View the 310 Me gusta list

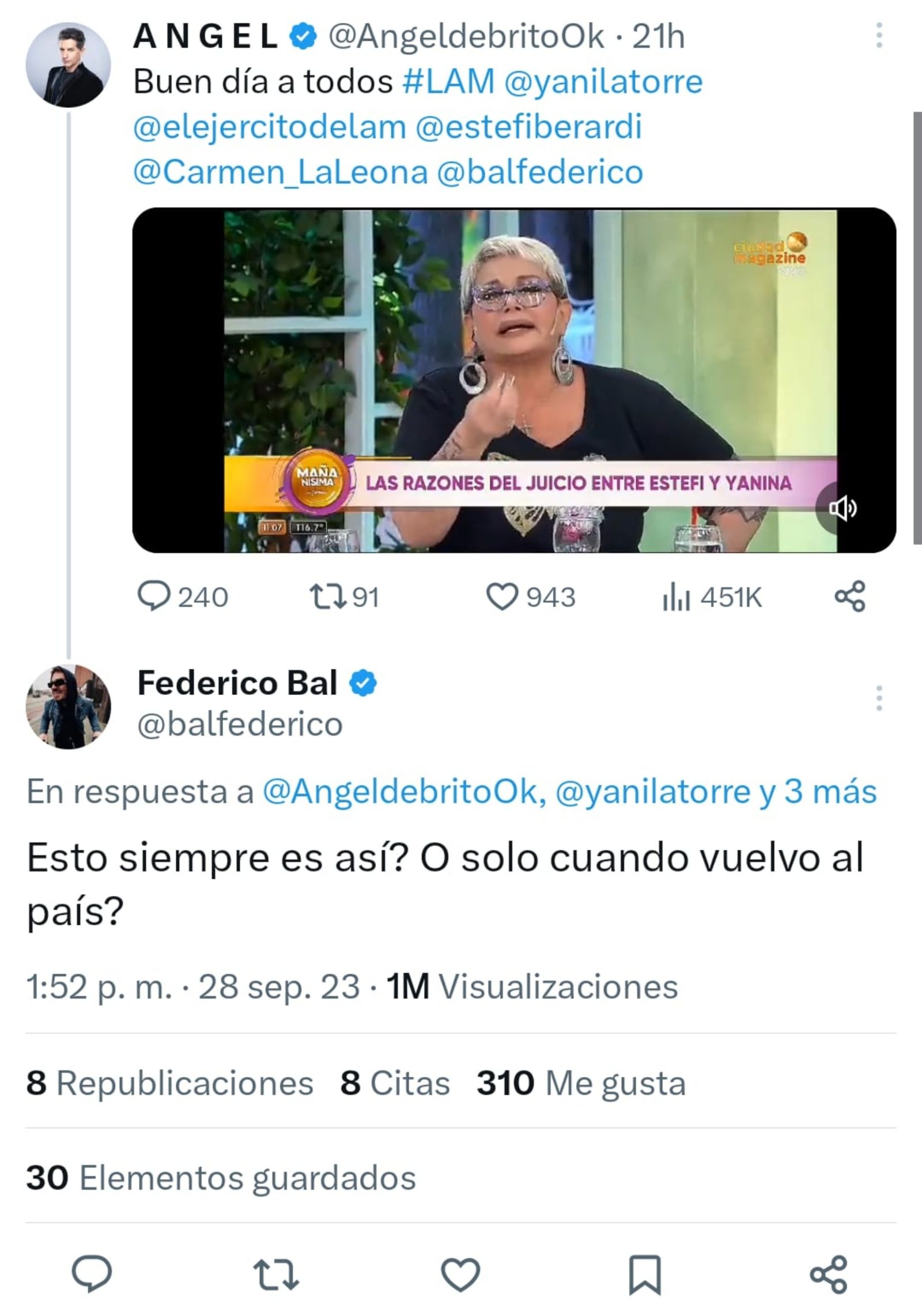point(580,1083)
